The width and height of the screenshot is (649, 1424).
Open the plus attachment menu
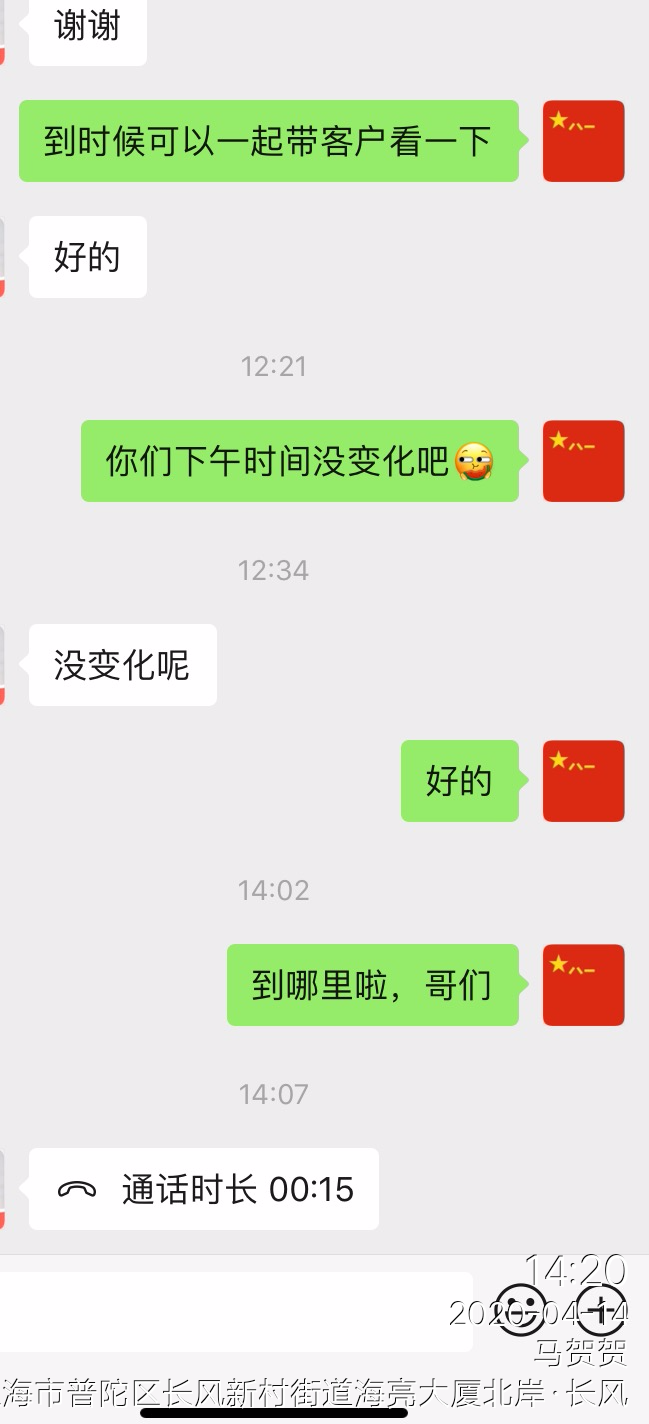pos(601,1310)
